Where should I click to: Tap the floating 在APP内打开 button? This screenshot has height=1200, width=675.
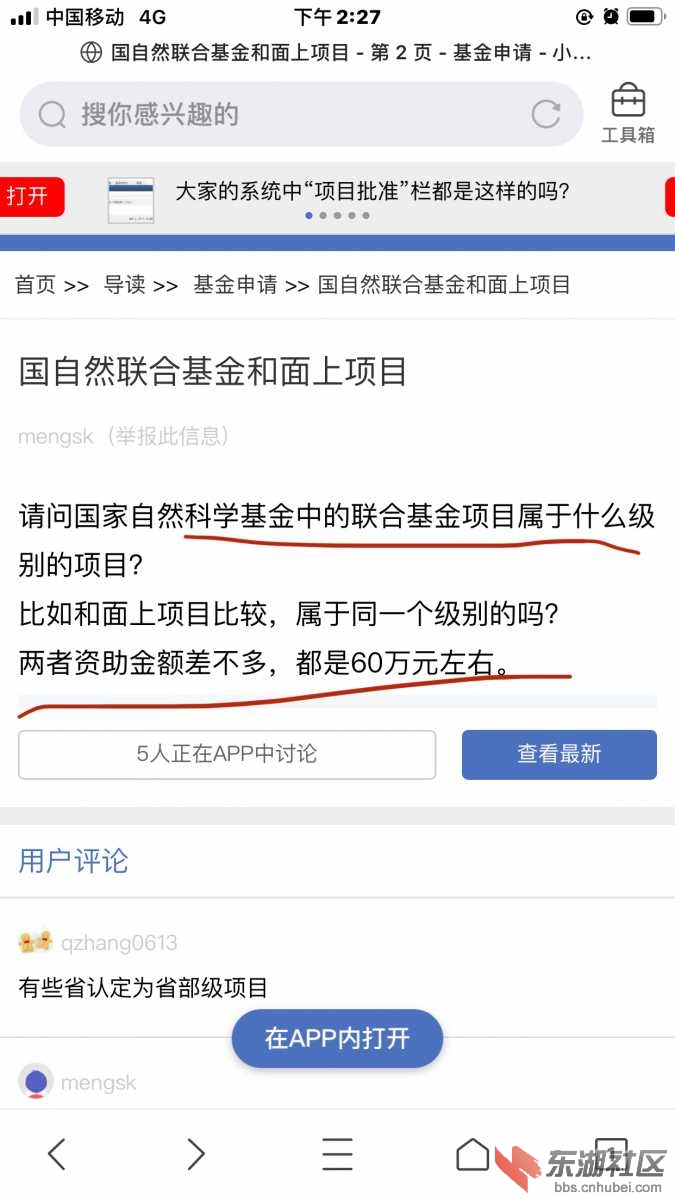click(337, 1038)
